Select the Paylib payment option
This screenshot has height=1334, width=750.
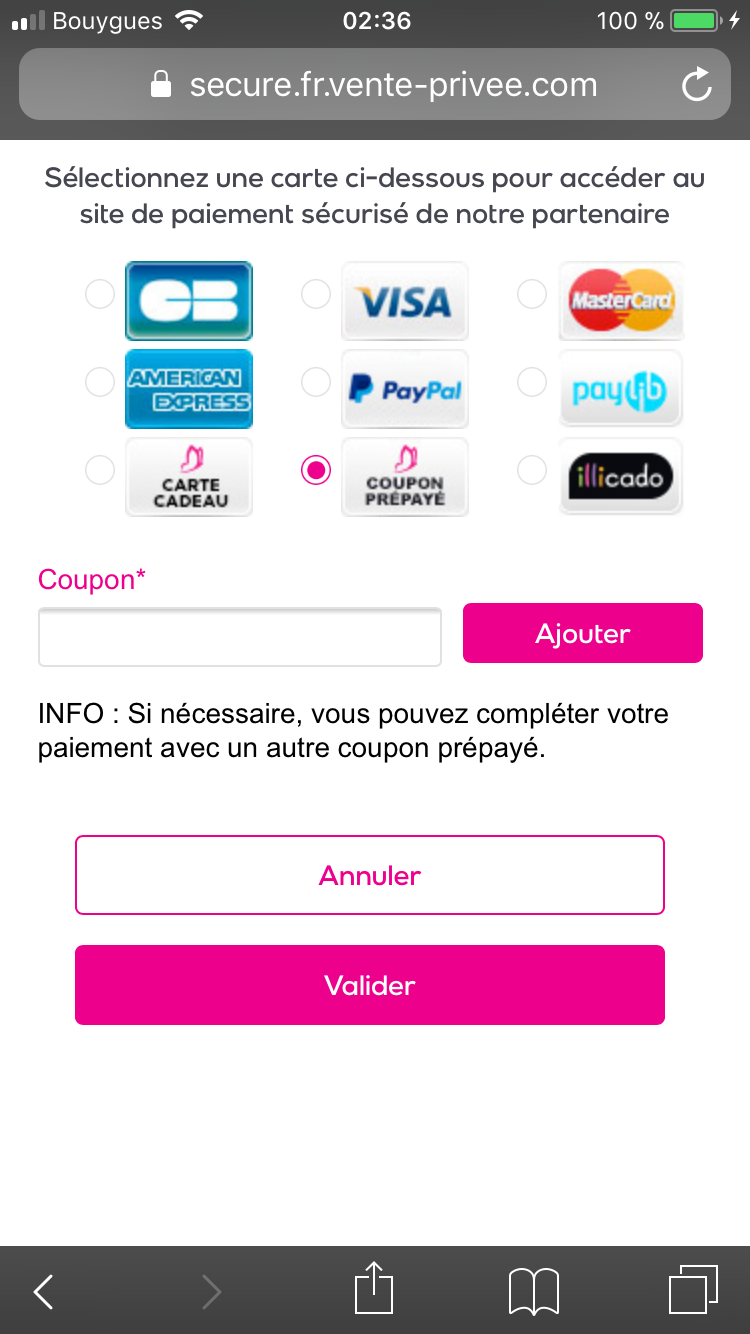(x=532, y=382)
